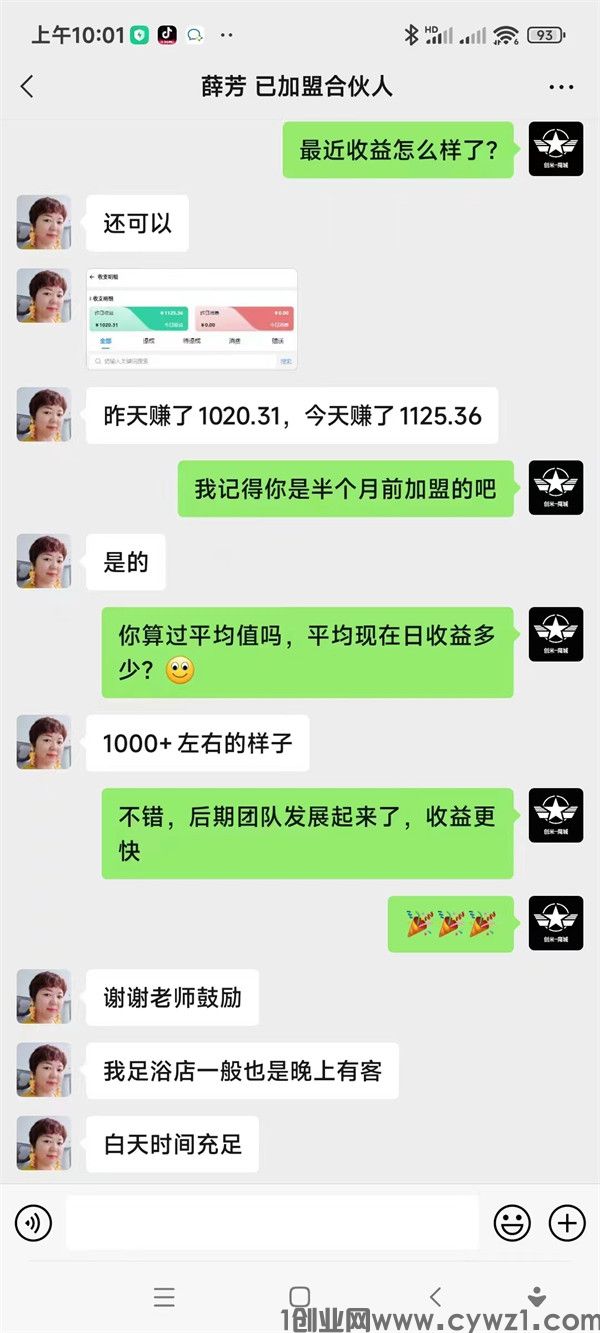
Task: Open 薛芳's avatar next to 还可以
Action: tap(44, 222)
